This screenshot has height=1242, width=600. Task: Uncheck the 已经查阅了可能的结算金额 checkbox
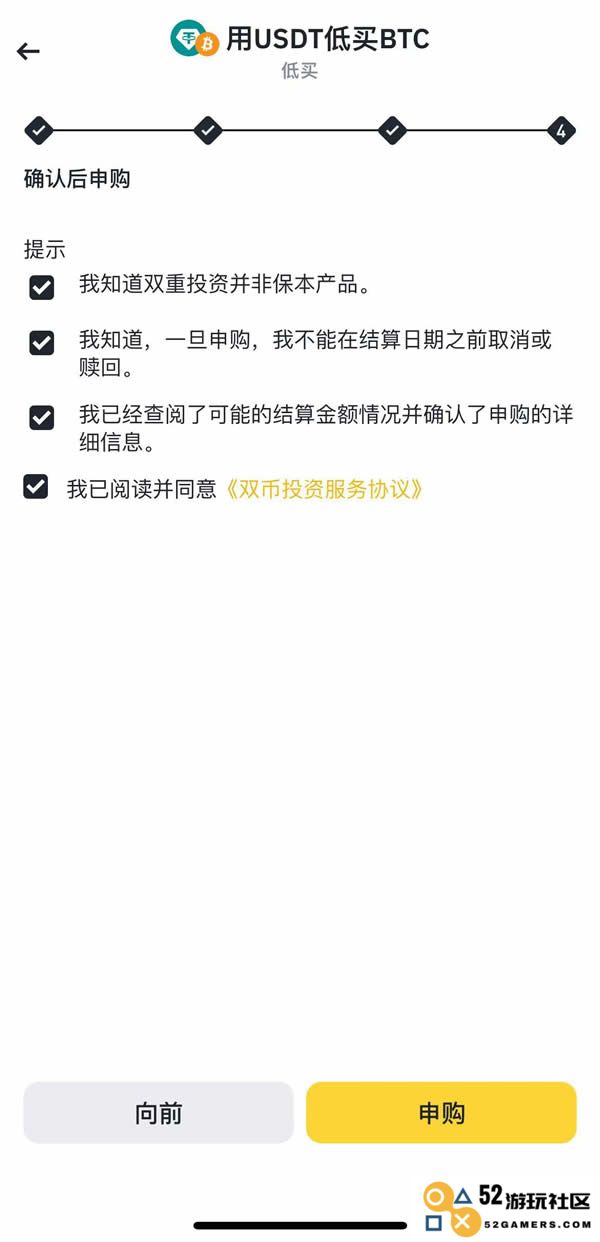41,417
